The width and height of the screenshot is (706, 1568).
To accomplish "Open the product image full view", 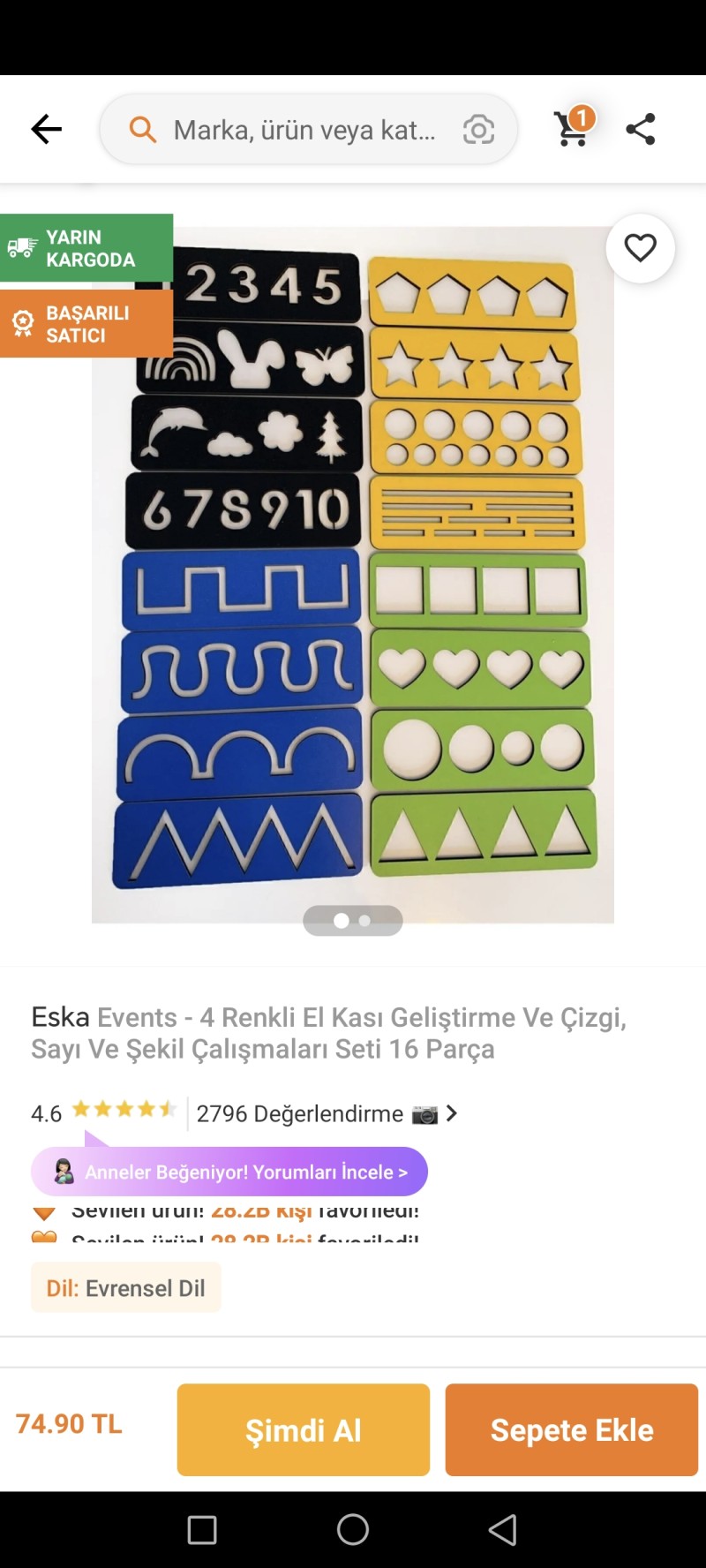I will click(353, 574).
